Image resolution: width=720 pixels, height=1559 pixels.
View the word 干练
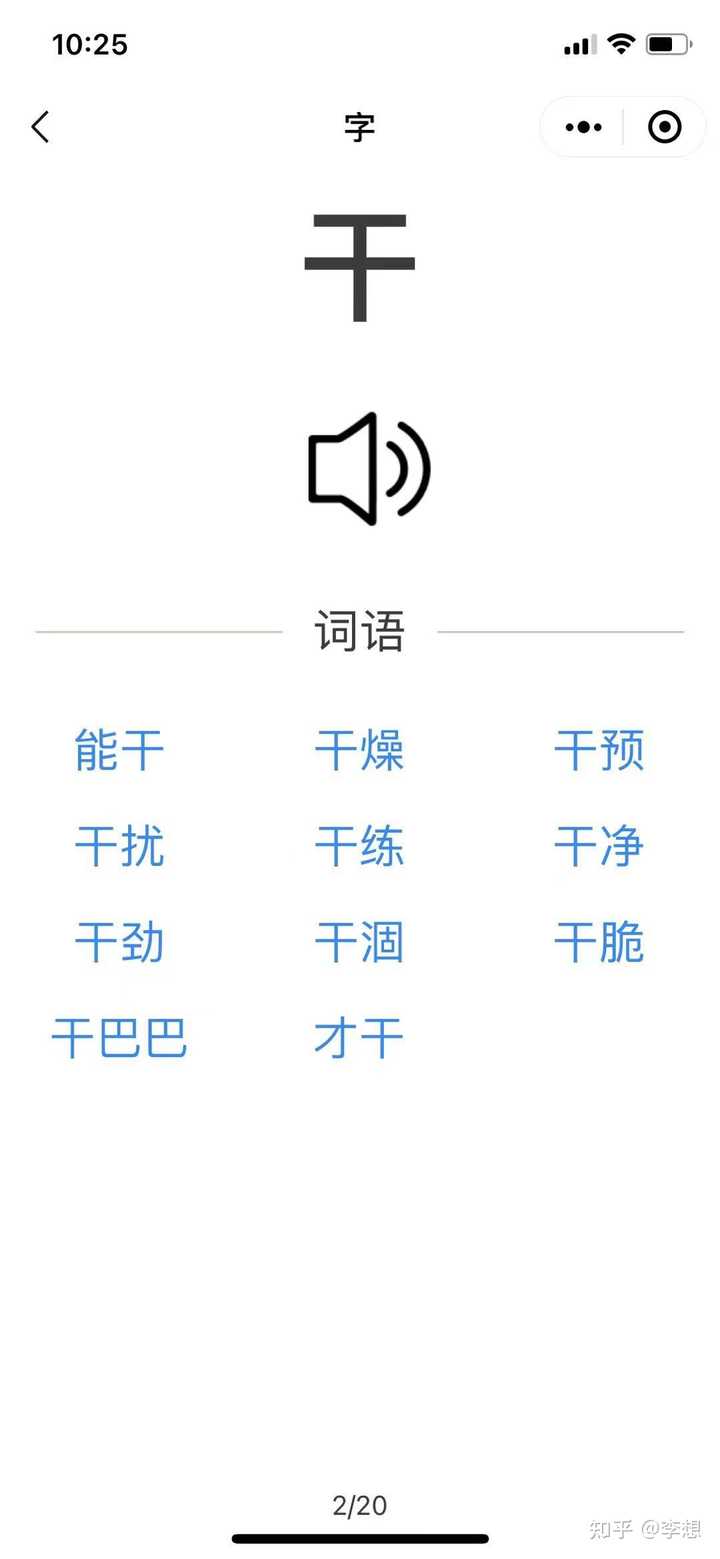click(359, 846)
